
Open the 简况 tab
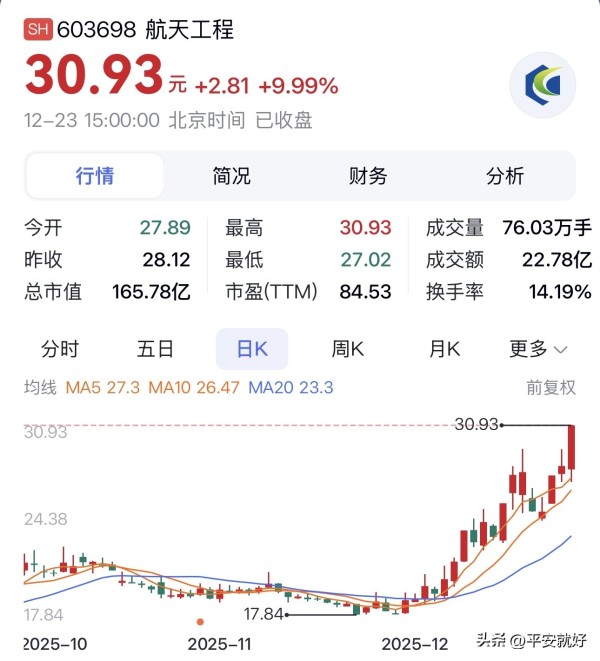coord(231,177)
